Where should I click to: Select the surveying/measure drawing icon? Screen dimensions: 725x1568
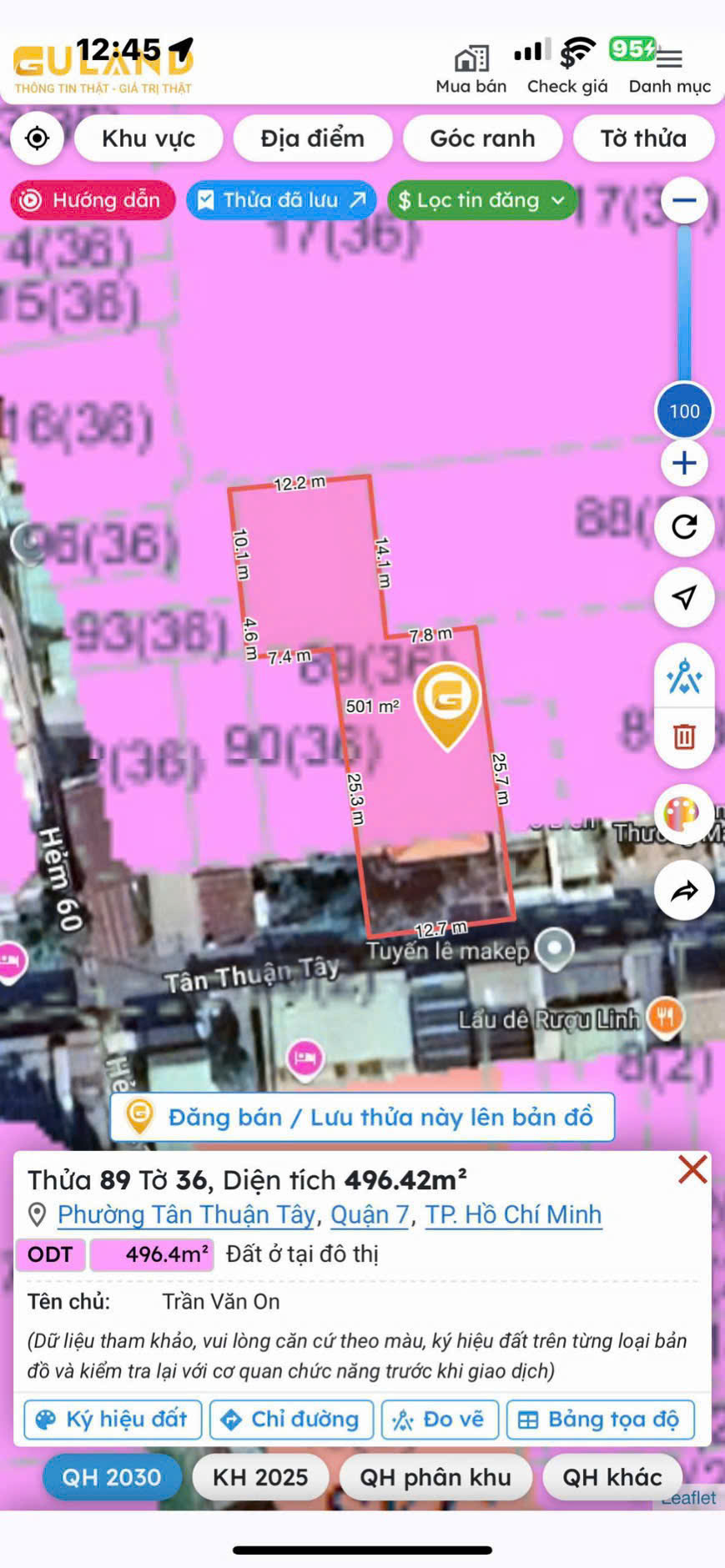[x=683, y=677]
